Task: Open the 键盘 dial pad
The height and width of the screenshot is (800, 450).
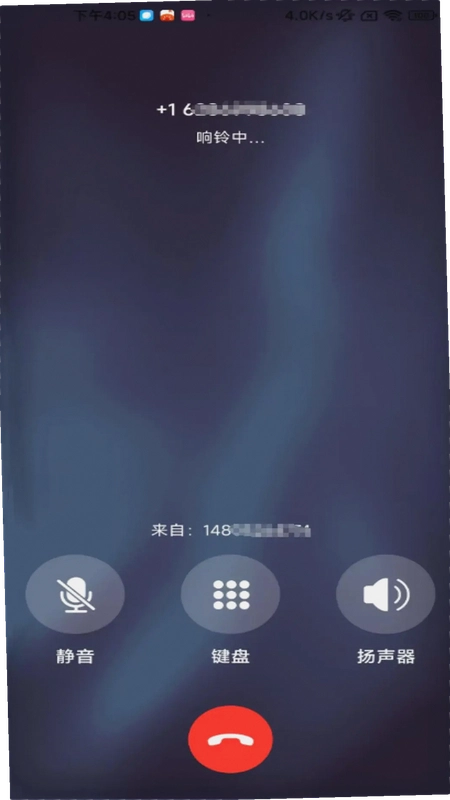Action: point(231,595)
